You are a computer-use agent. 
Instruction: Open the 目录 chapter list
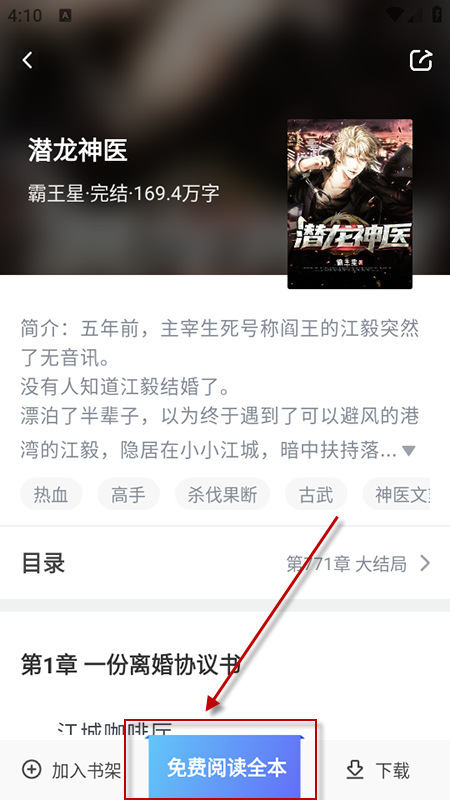(x=225, y=563)
